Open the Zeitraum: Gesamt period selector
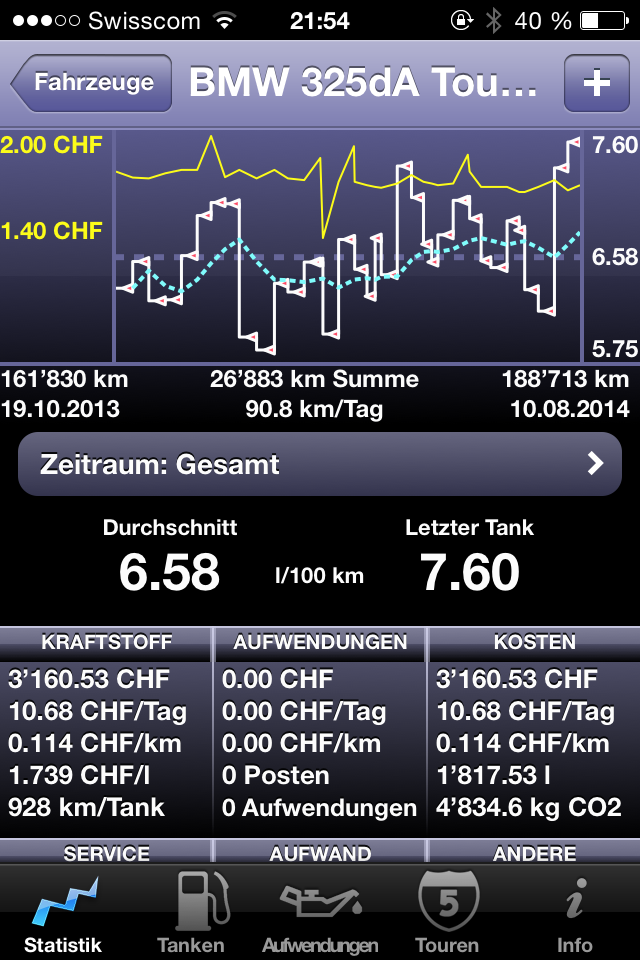640x960 pixels. click(x=320, y=464)
